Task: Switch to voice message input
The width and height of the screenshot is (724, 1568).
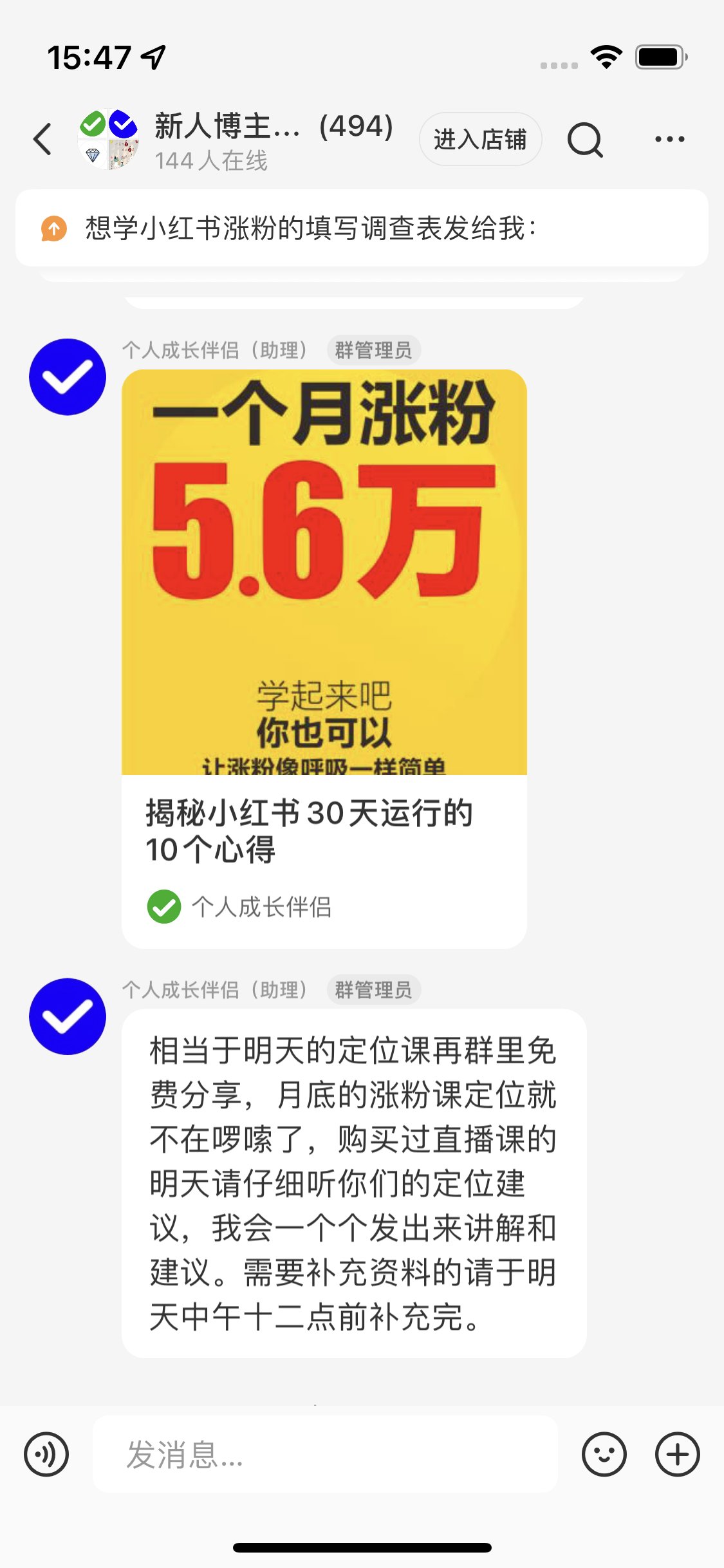Action: pyautogui.click(x=46, y=1454)
